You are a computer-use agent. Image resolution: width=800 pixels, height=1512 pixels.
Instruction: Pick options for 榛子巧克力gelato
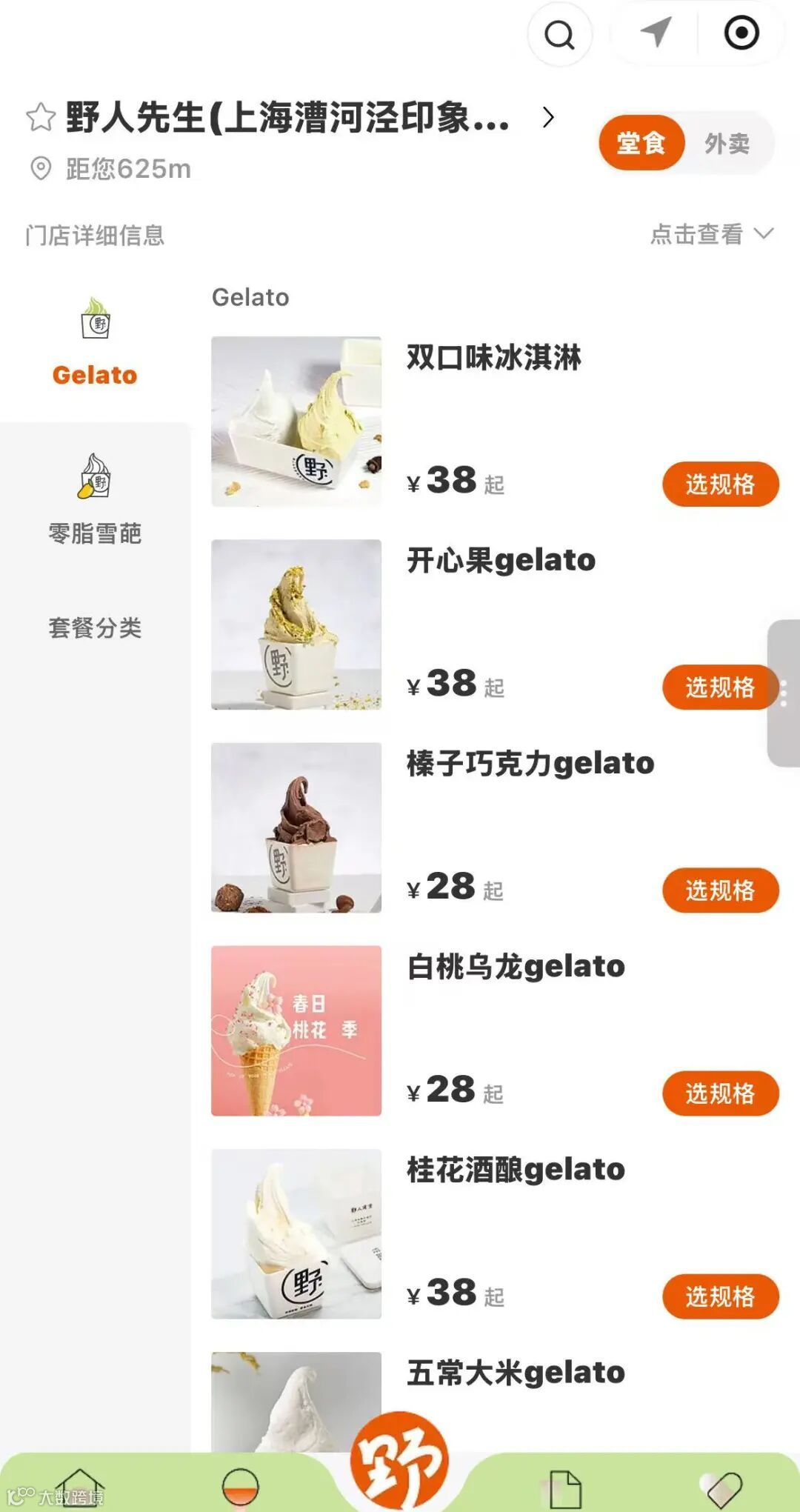pos(720,890)
